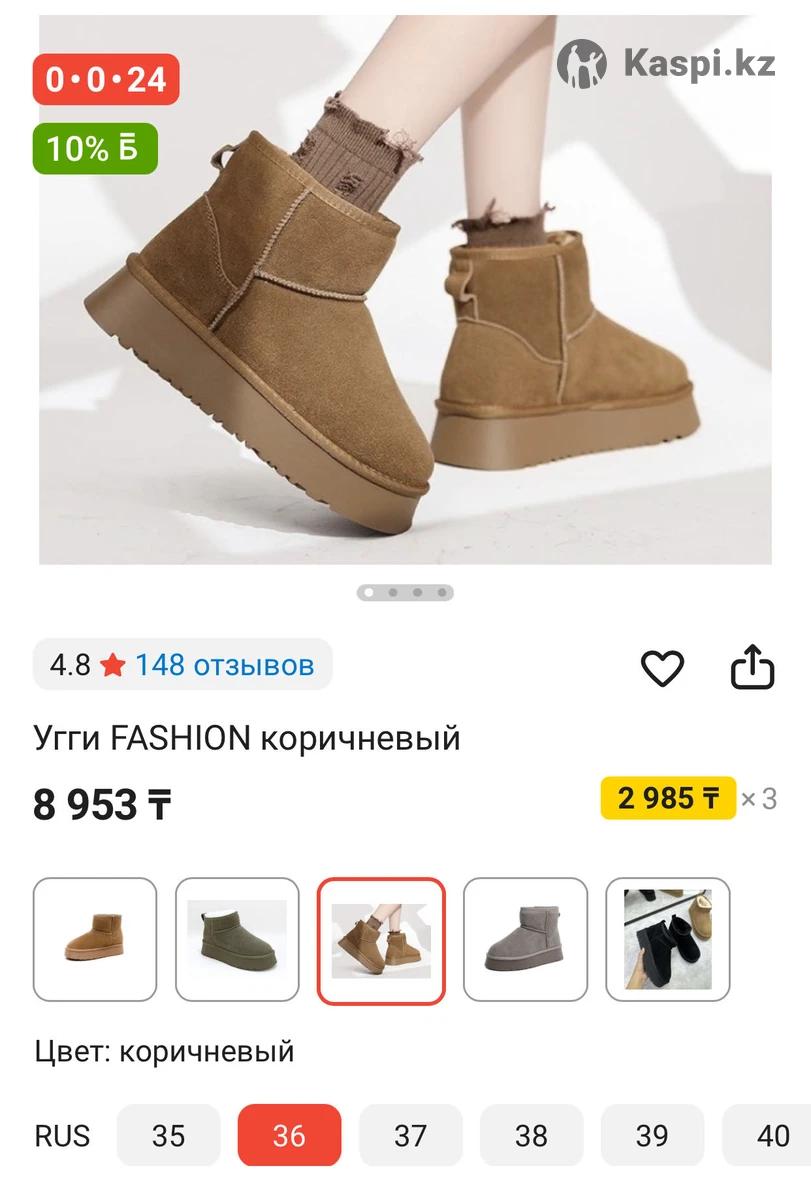Image resolution: width=811 pixels, height=1200 pixels.
Task: Select size 35
Action: (168, 1136)
